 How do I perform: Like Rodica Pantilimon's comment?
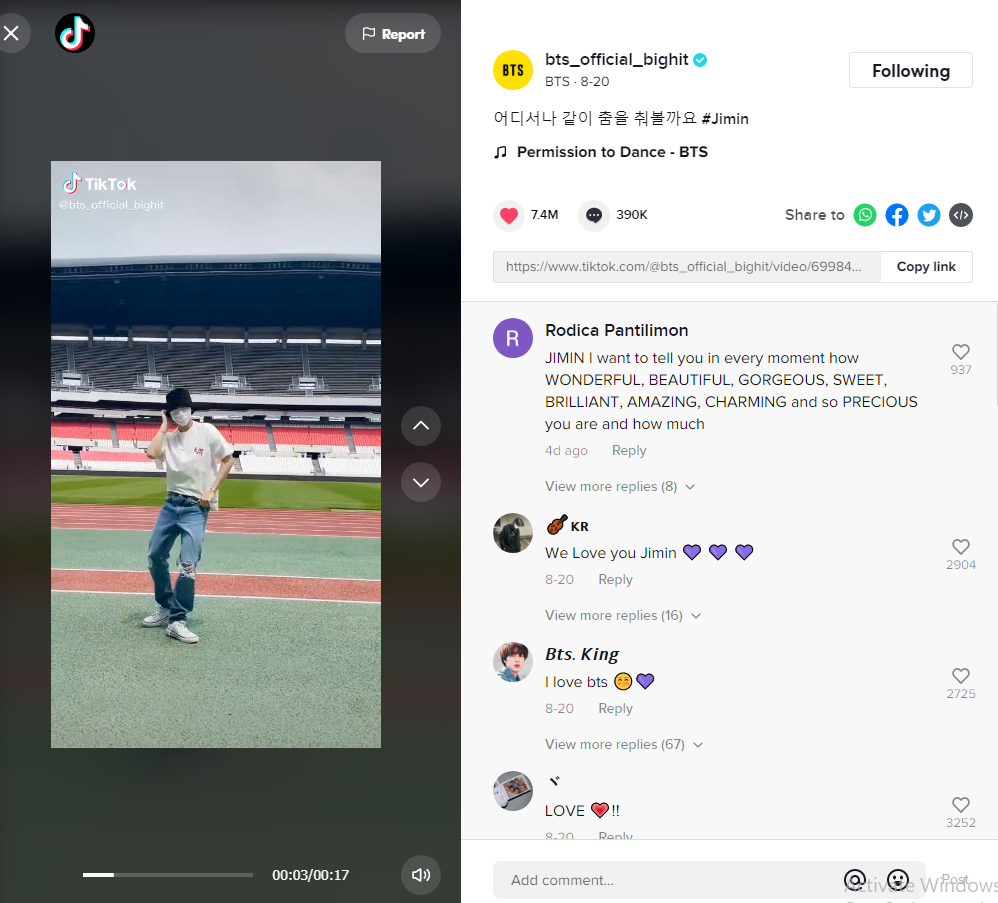pos(960,352)
